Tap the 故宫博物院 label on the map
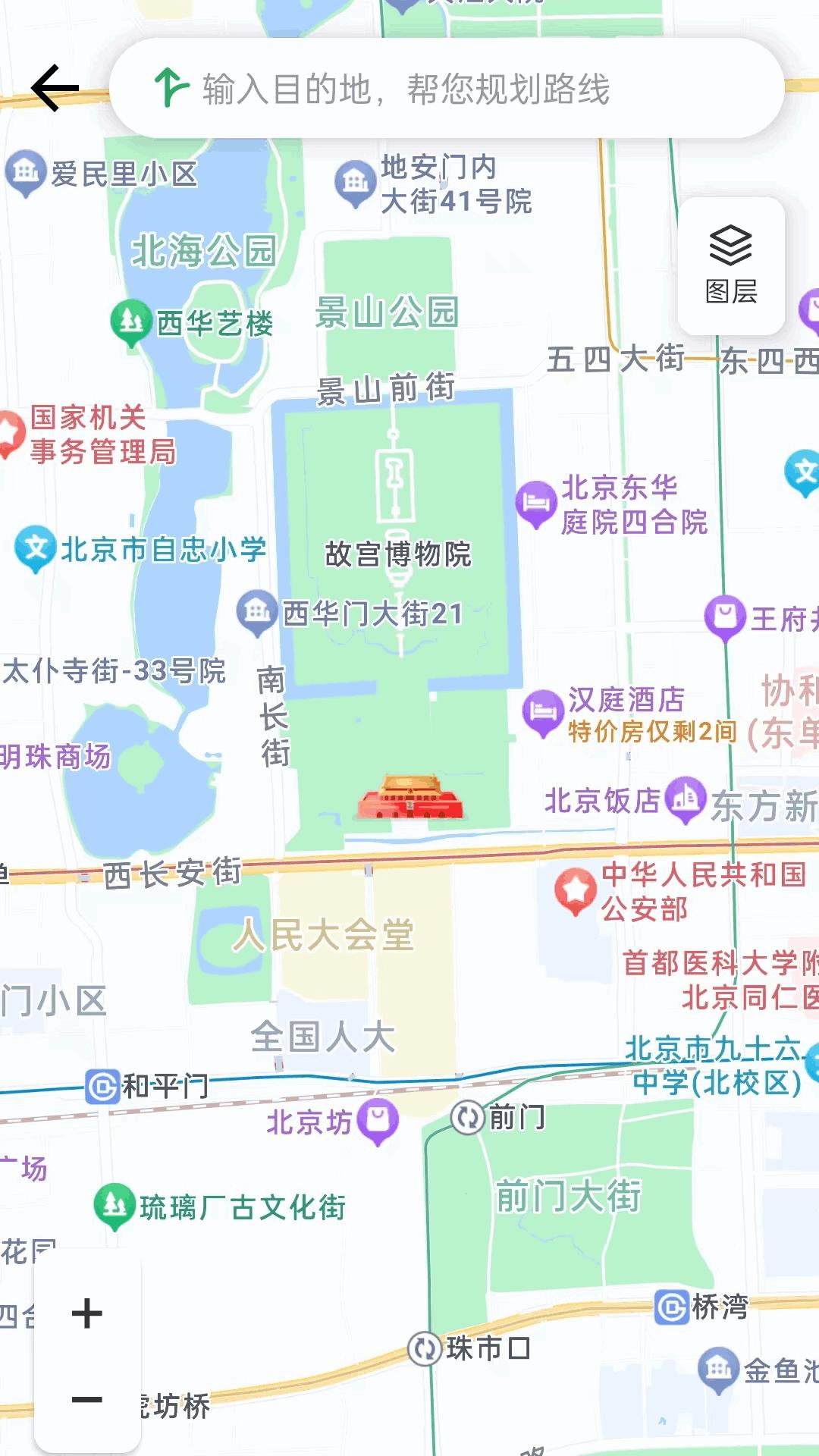The image size is (819, 1456). coord(400,555)
